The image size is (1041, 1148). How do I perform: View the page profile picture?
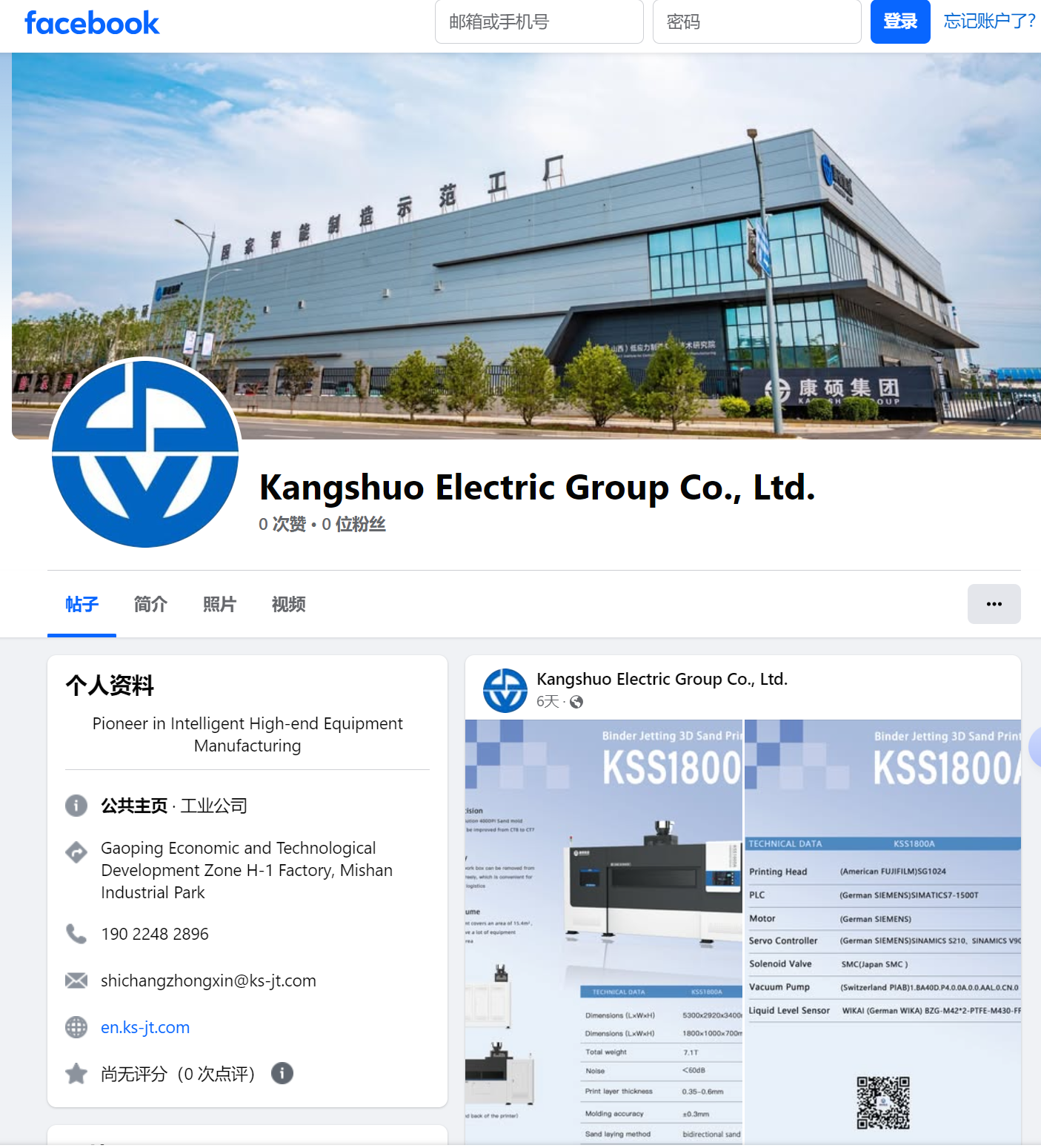[x=145, y=453]
